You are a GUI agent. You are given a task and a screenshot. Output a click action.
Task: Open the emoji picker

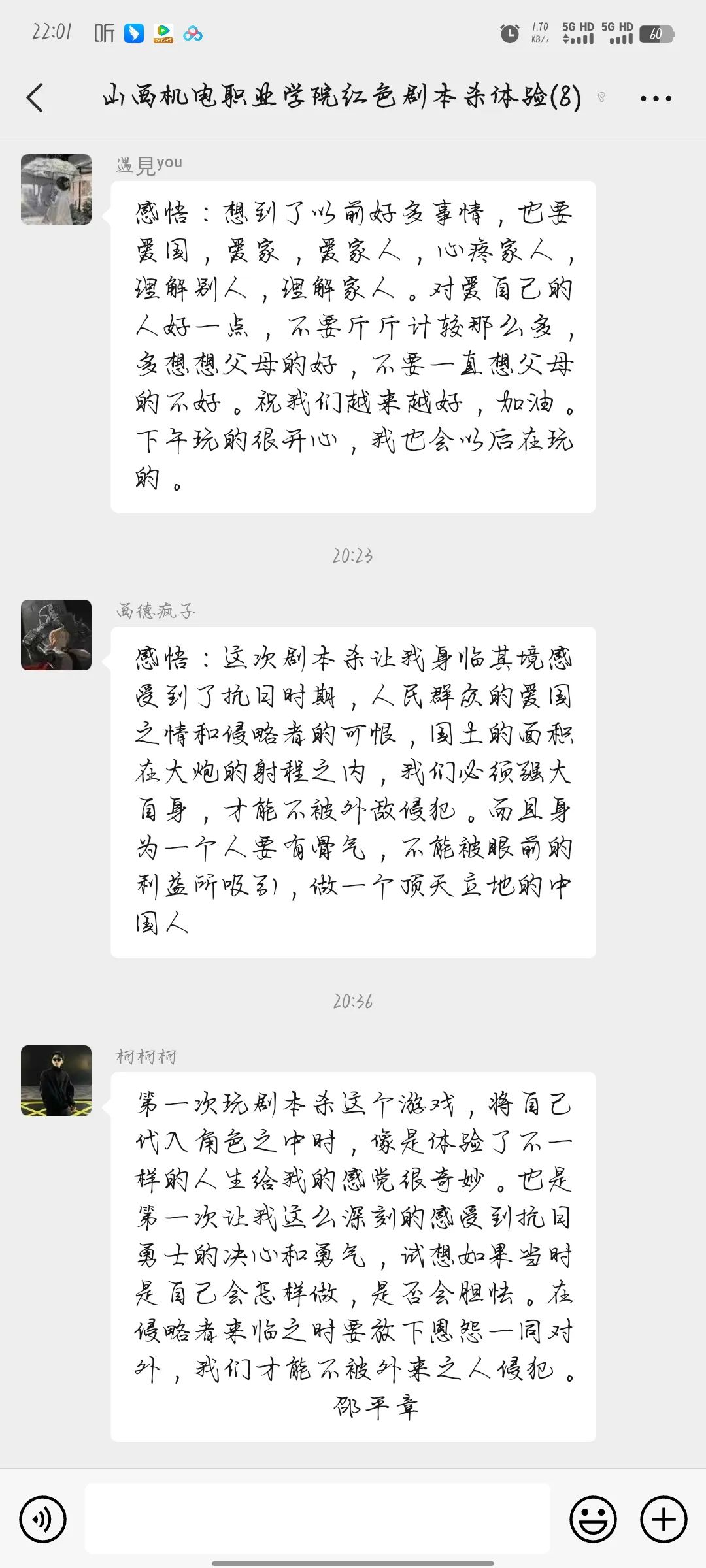tap(593, 1520)
